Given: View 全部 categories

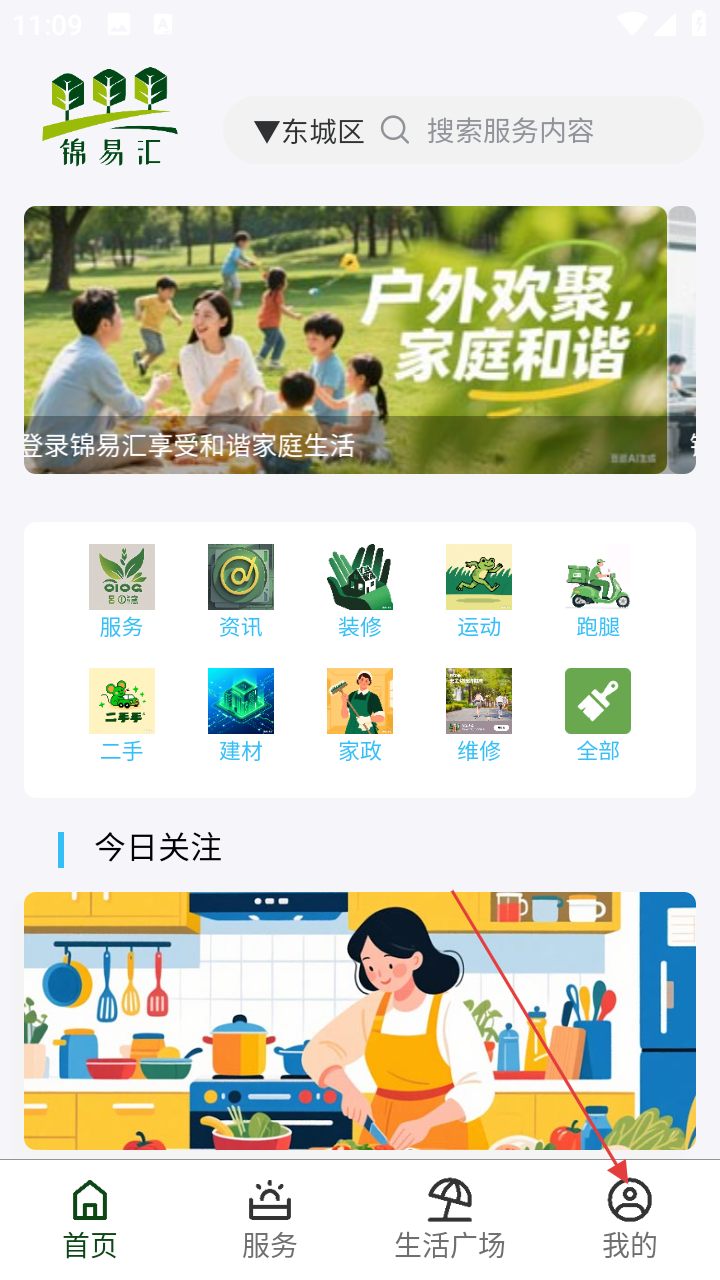Looking at the screenshot, I should [598, 715].
